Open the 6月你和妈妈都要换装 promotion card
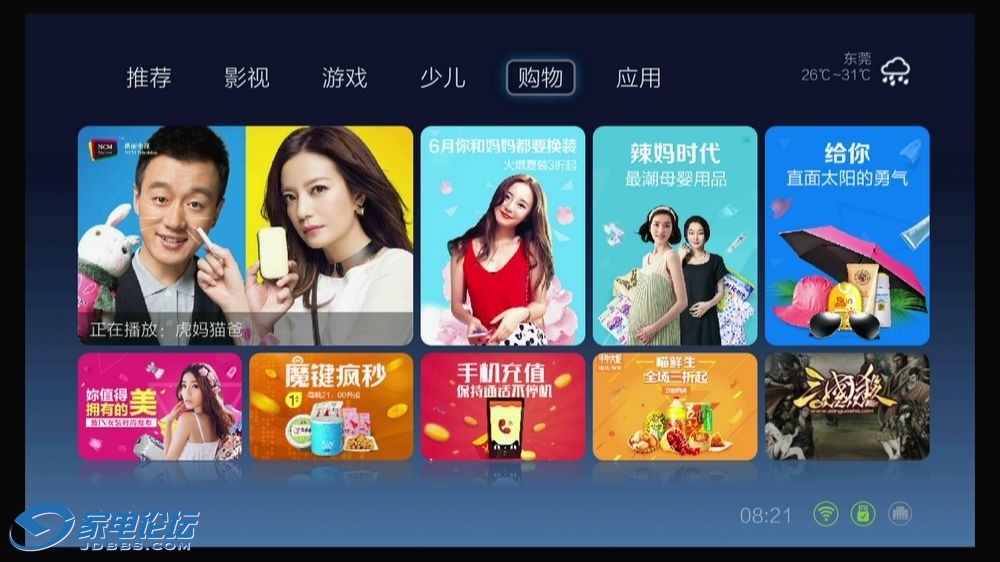 pos(503,235)
